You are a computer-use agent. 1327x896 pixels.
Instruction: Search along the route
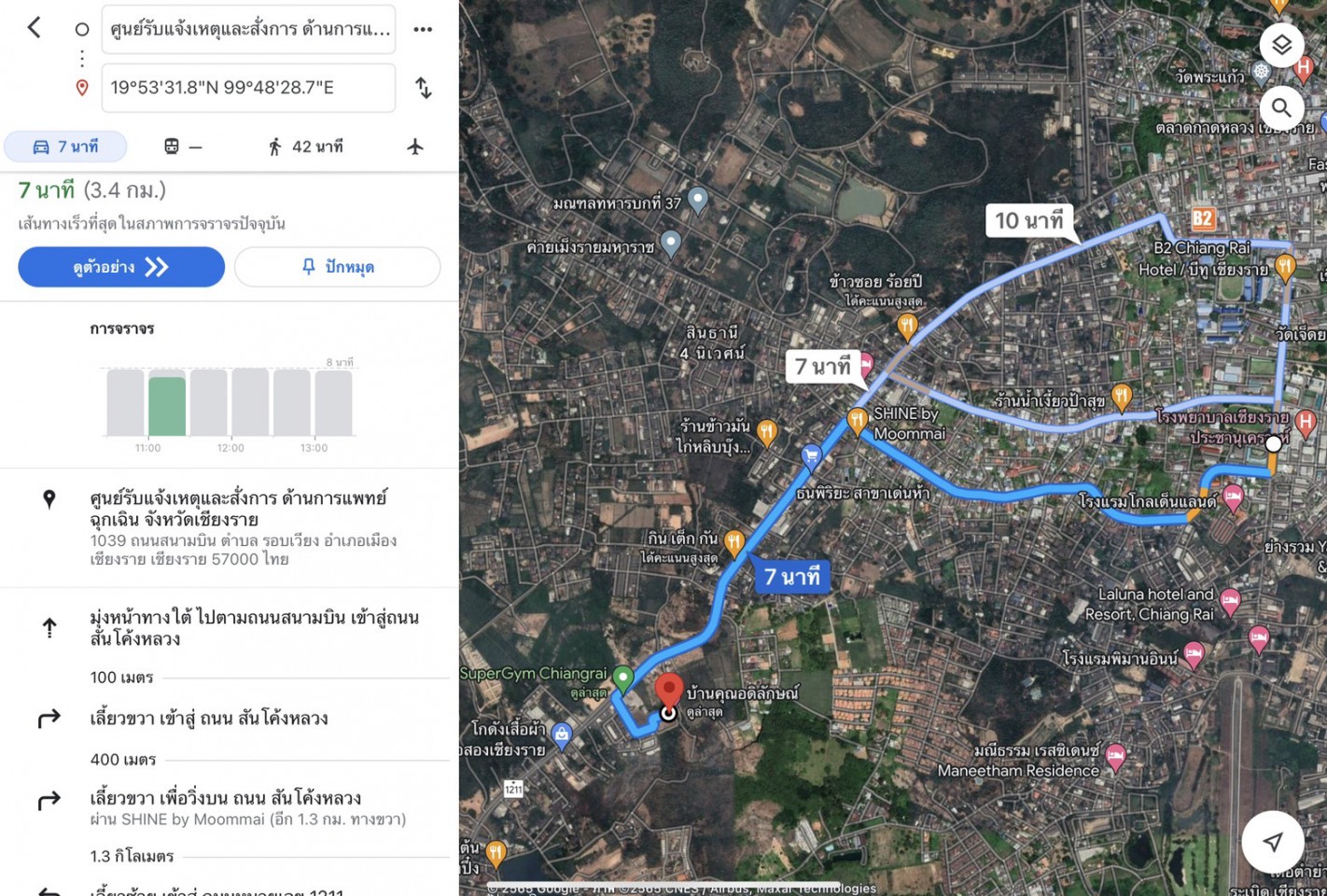point(1281,108)
